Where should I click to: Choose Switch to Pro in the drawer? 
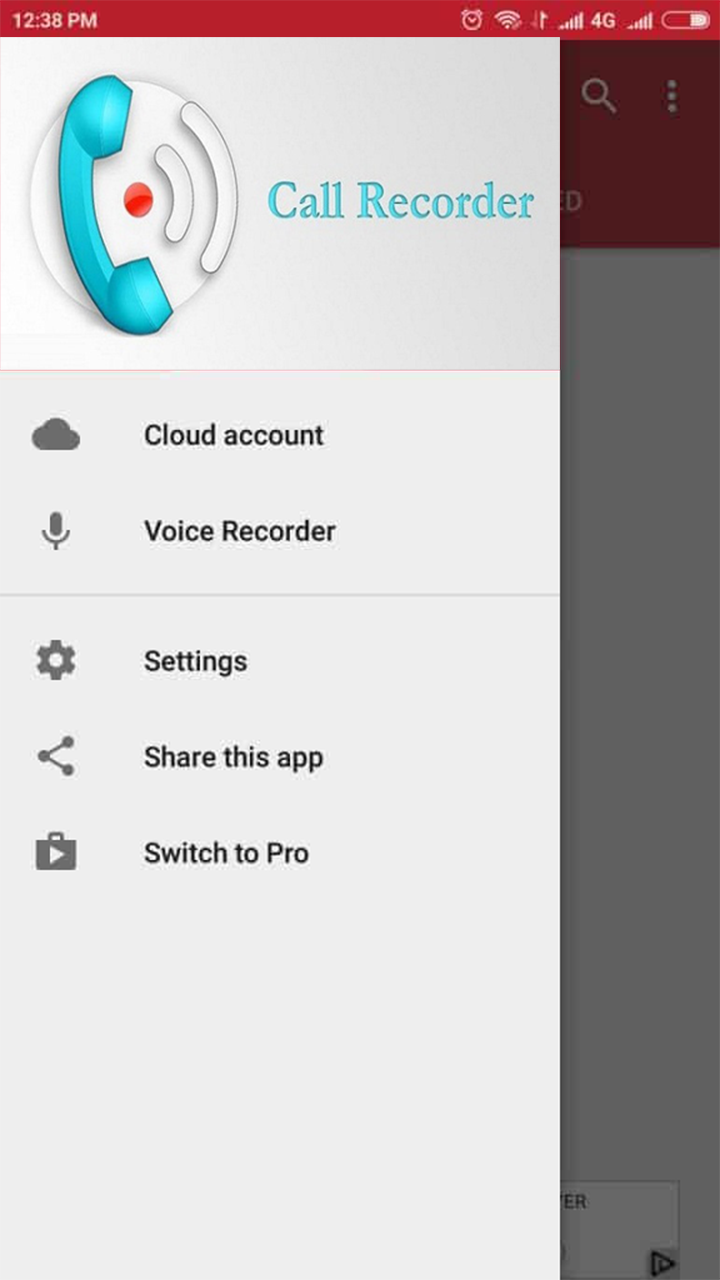click(226, 852)
